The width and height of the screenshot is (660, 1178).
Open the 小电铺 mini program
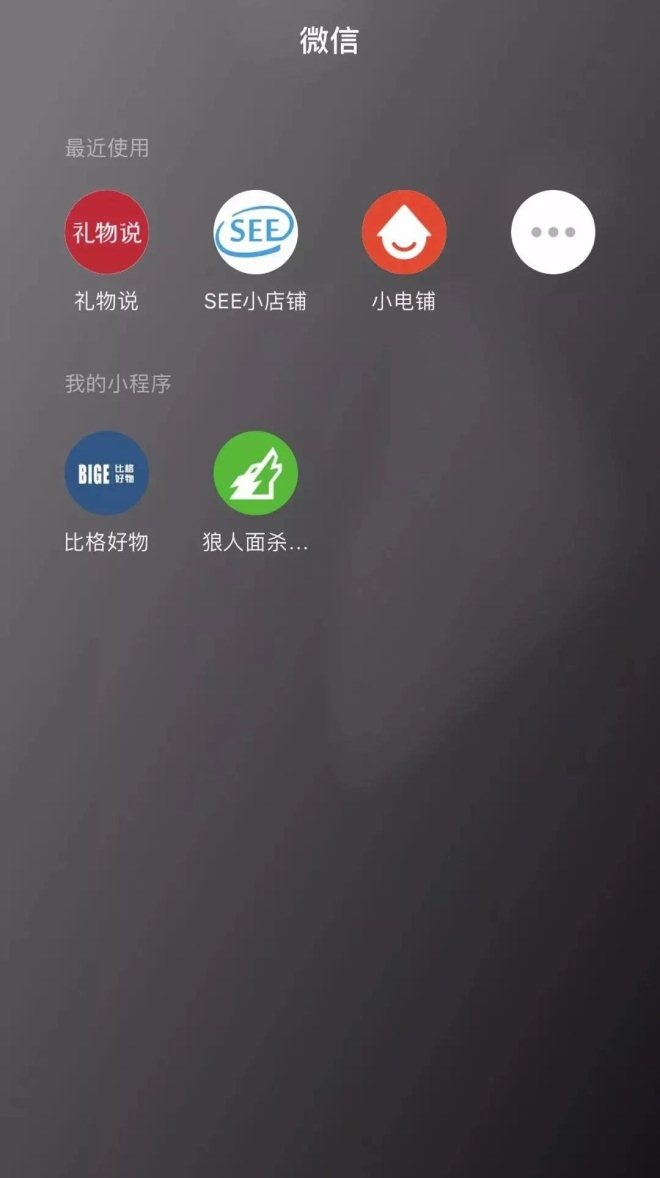coord(404,232)
